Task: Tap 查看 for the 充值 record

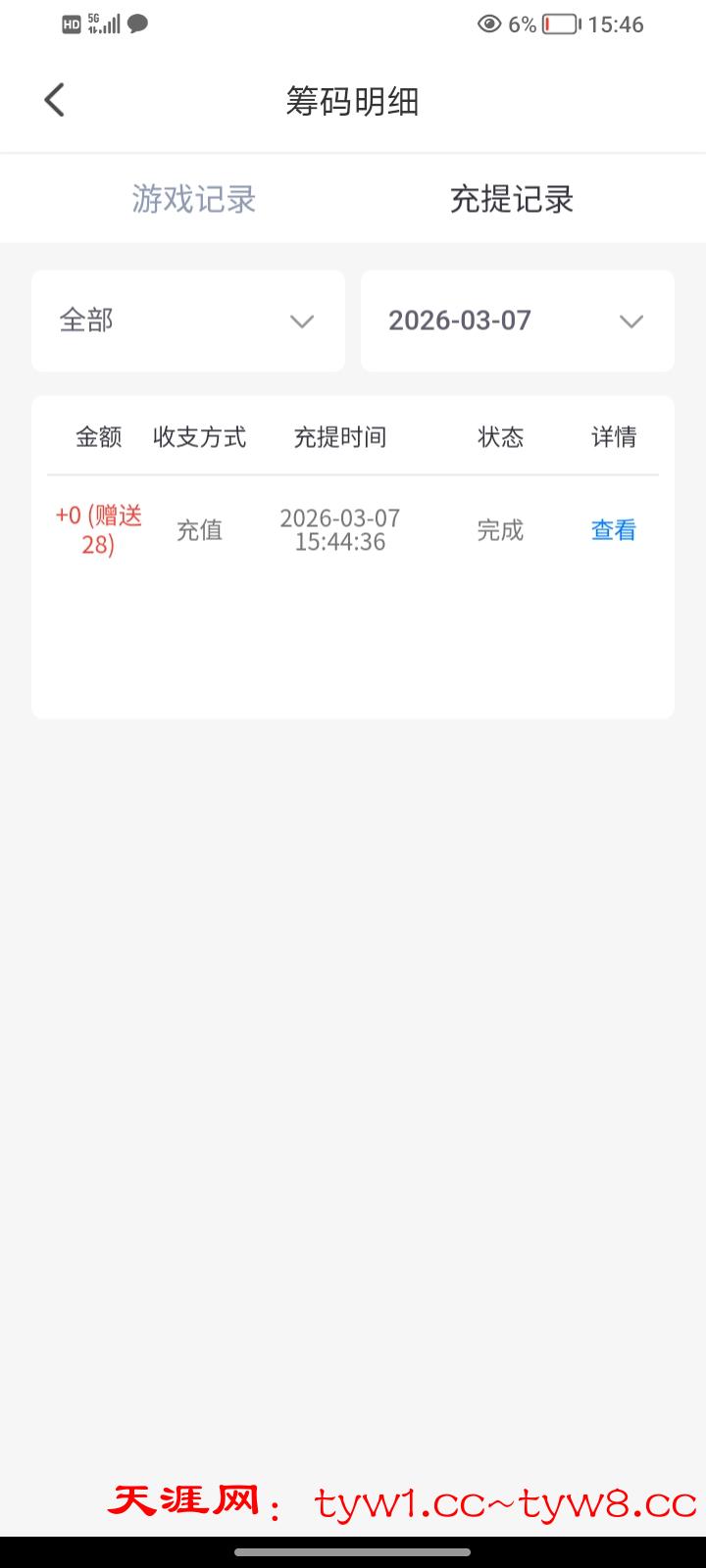Action: point(614,530)
